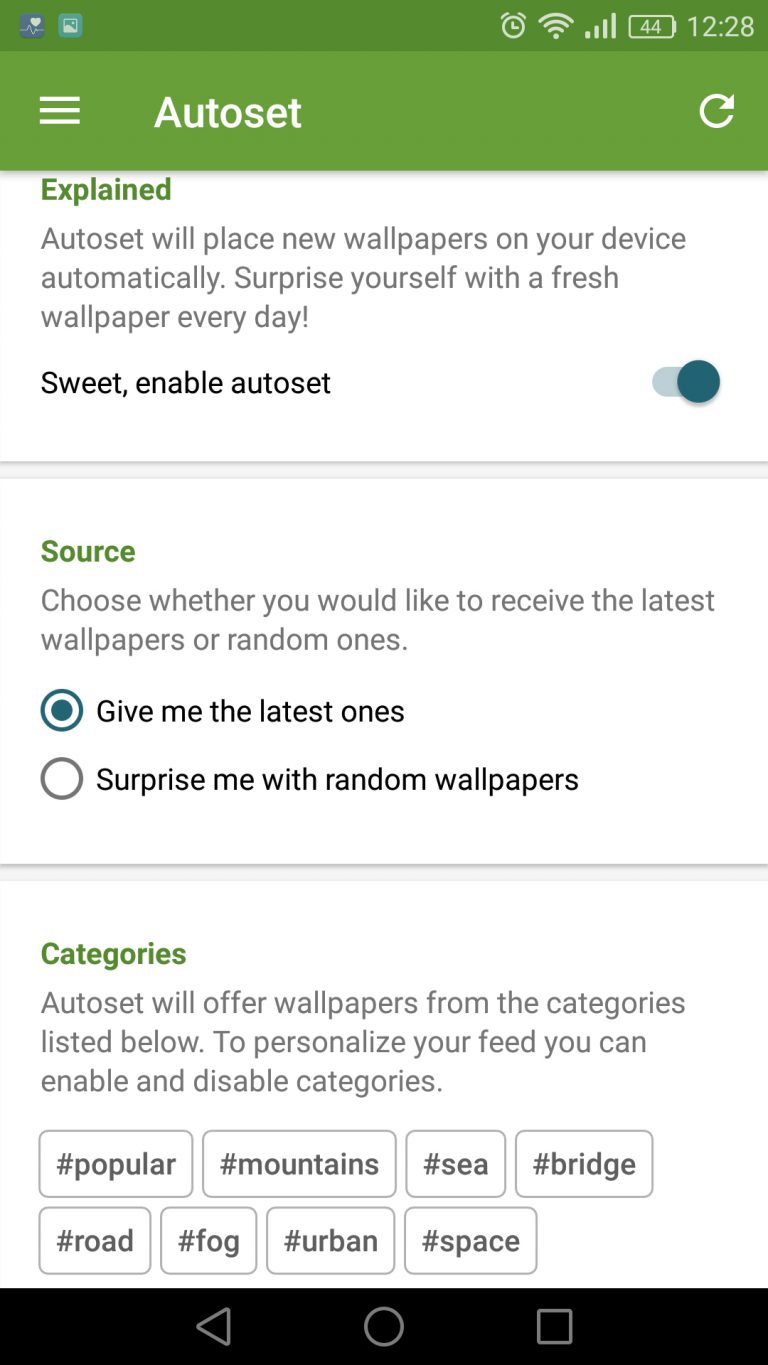Tap the #bridge category chip
768x1365 pixels.
tap(584, 1164)
